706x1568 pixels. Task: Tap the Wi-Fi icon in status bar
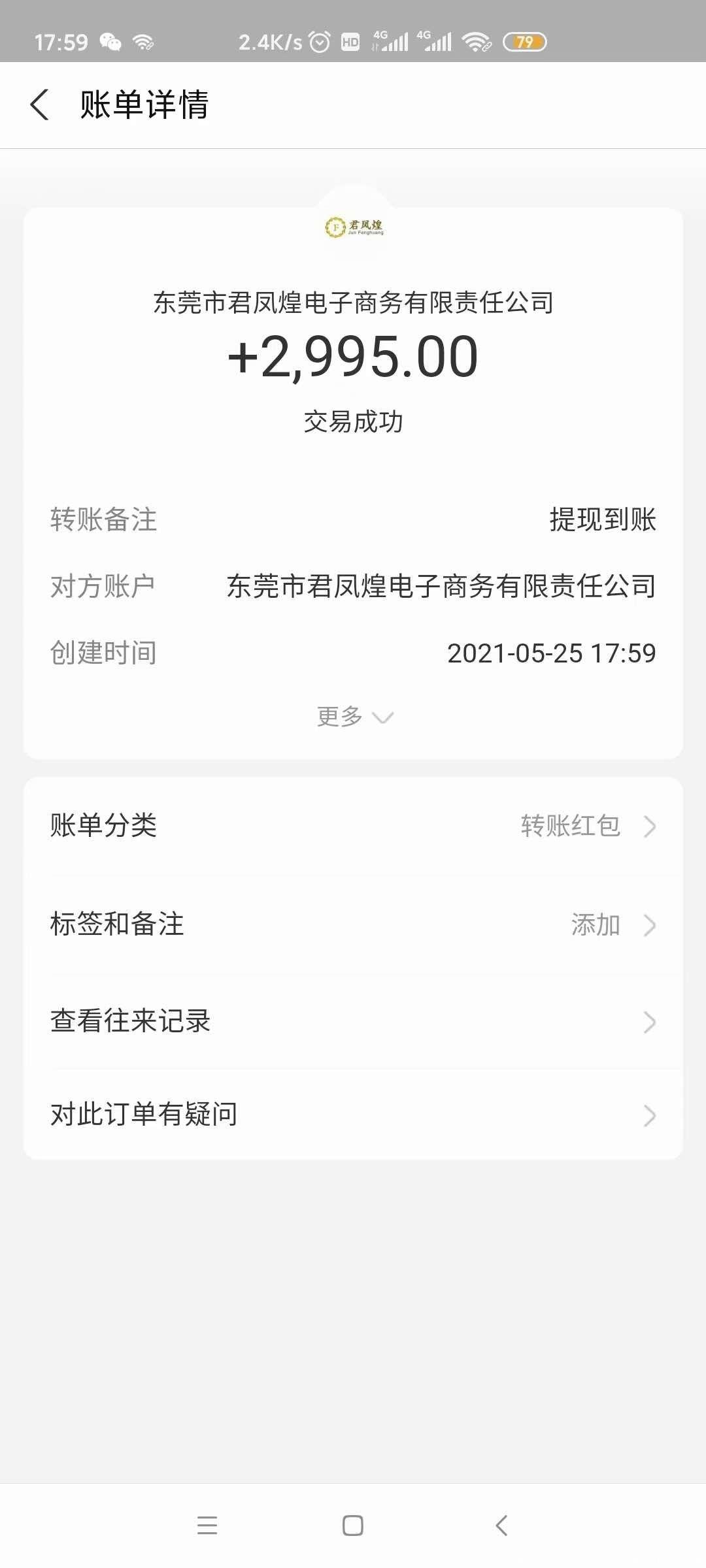[475, 41]
